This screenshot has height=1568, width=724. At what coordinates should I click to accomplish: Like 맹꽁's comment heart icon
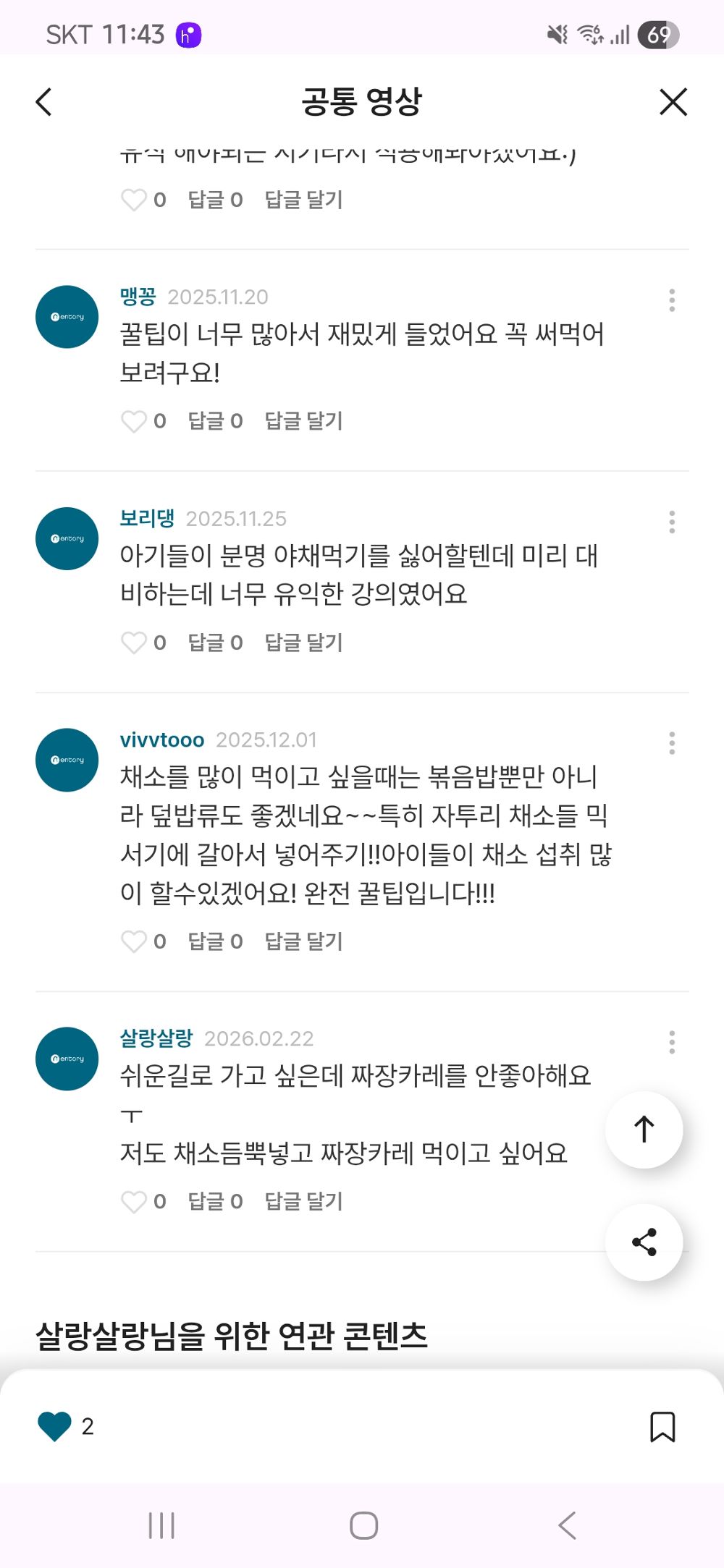pos(135,420)
